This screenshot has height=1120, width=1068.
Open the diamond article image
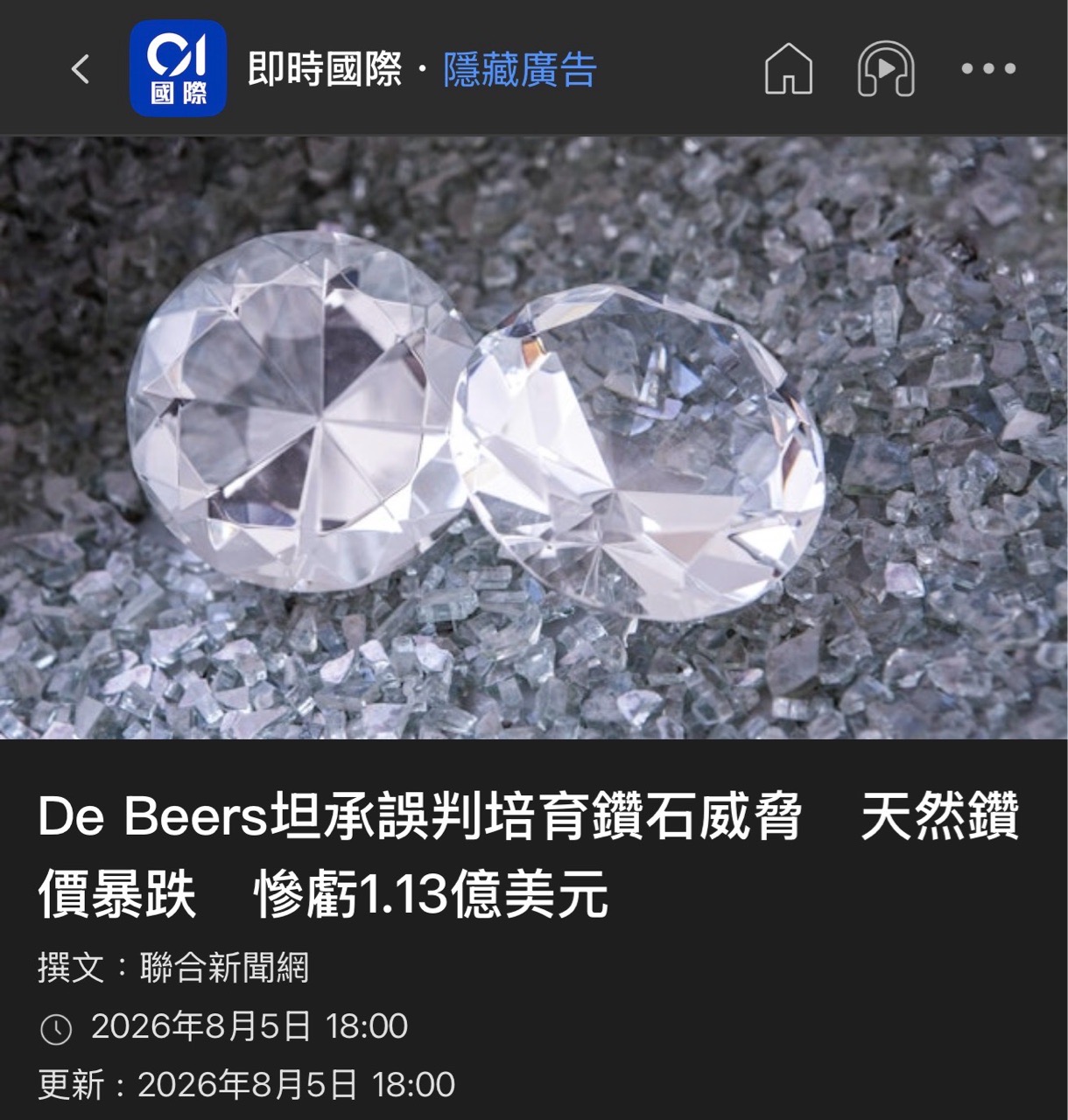534,437
